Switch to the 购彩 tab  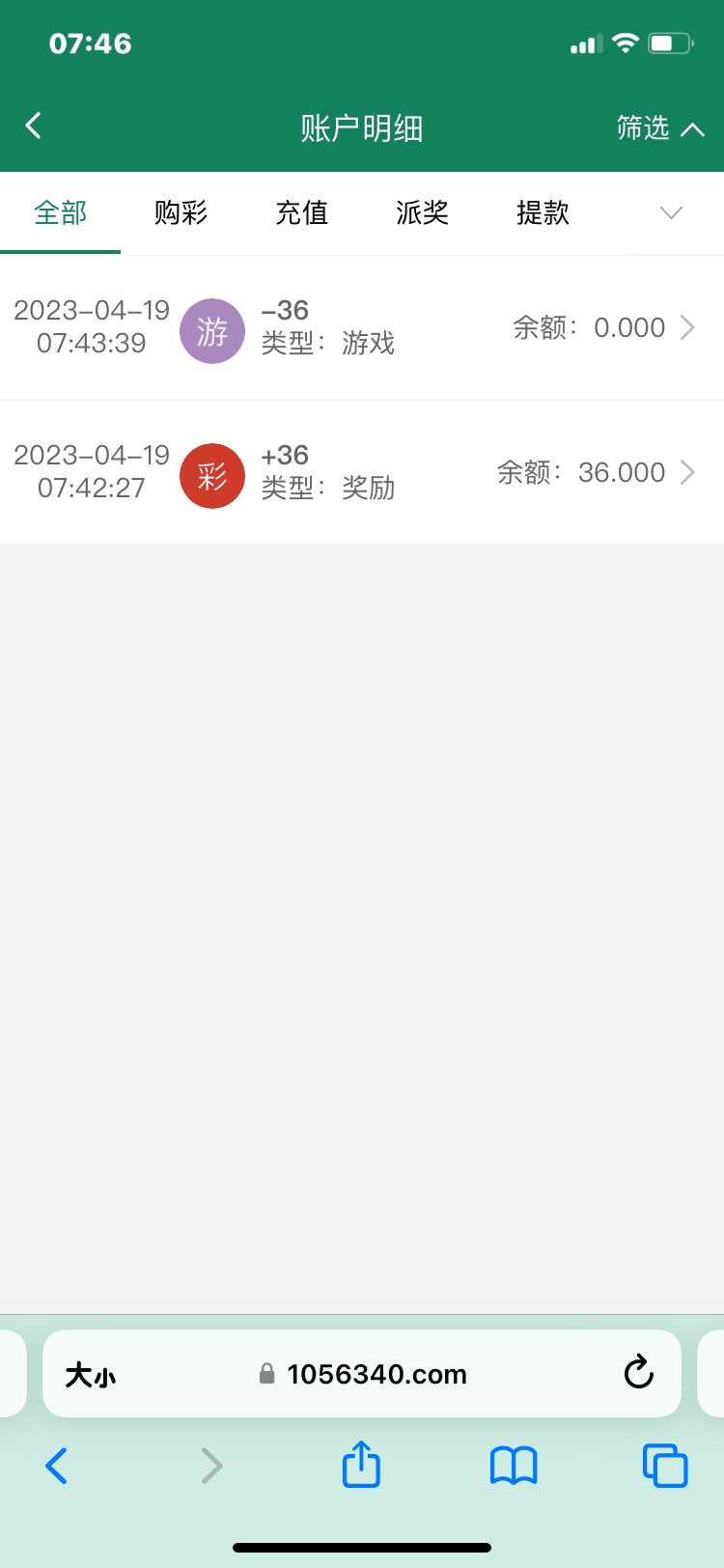click(180, 212)
